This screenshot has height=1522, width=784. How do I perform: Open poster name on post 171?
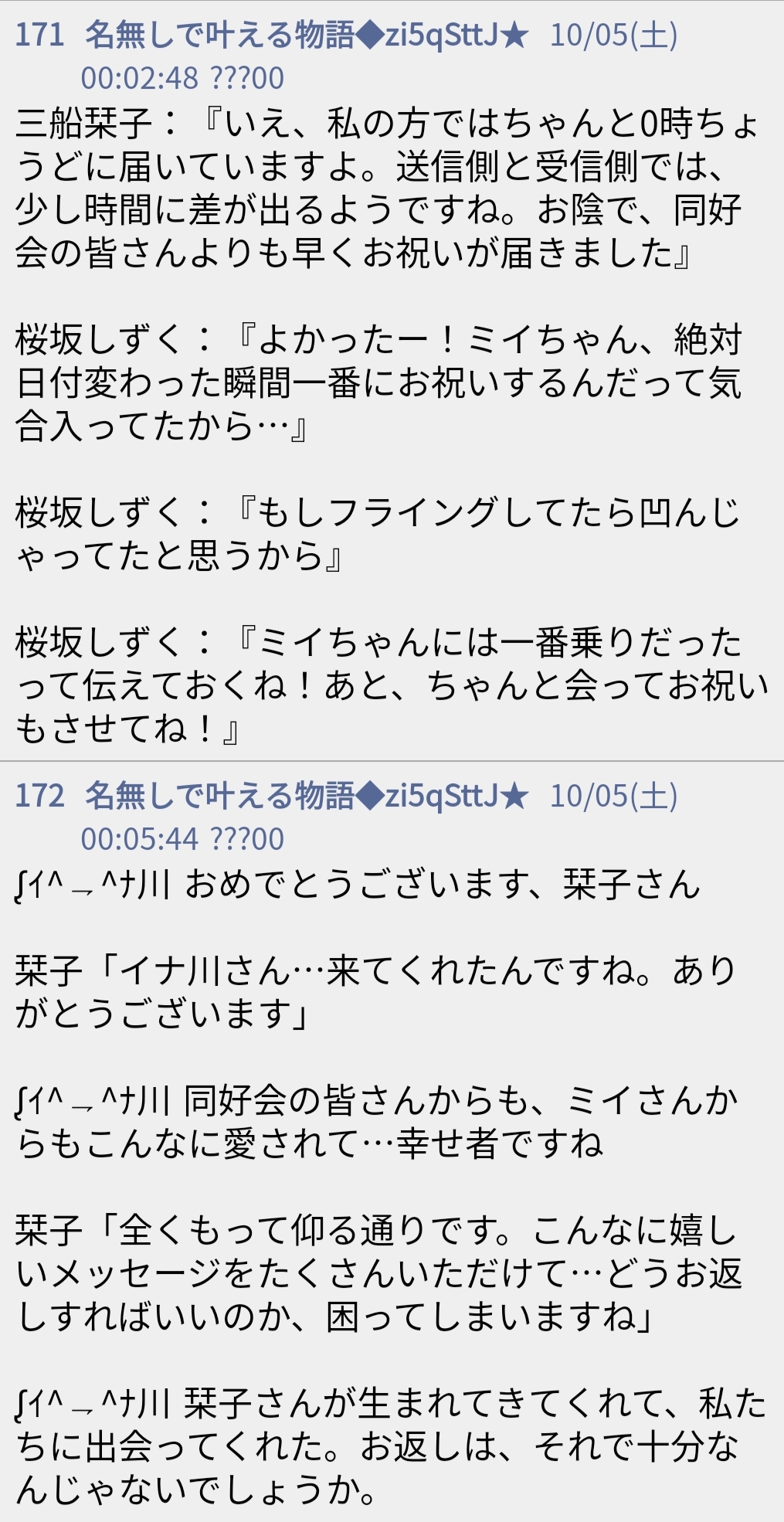307,36
